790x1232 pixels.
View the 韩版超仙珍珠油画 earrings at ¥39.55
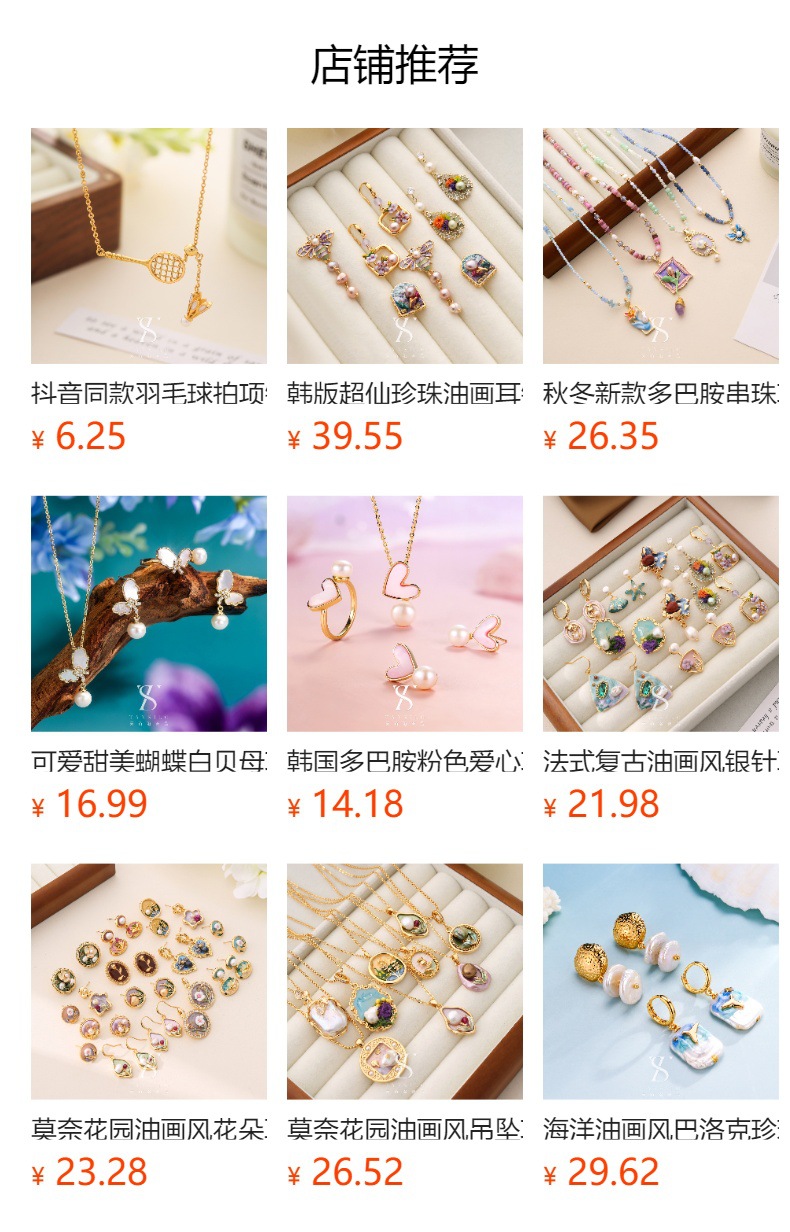point(404,246)
